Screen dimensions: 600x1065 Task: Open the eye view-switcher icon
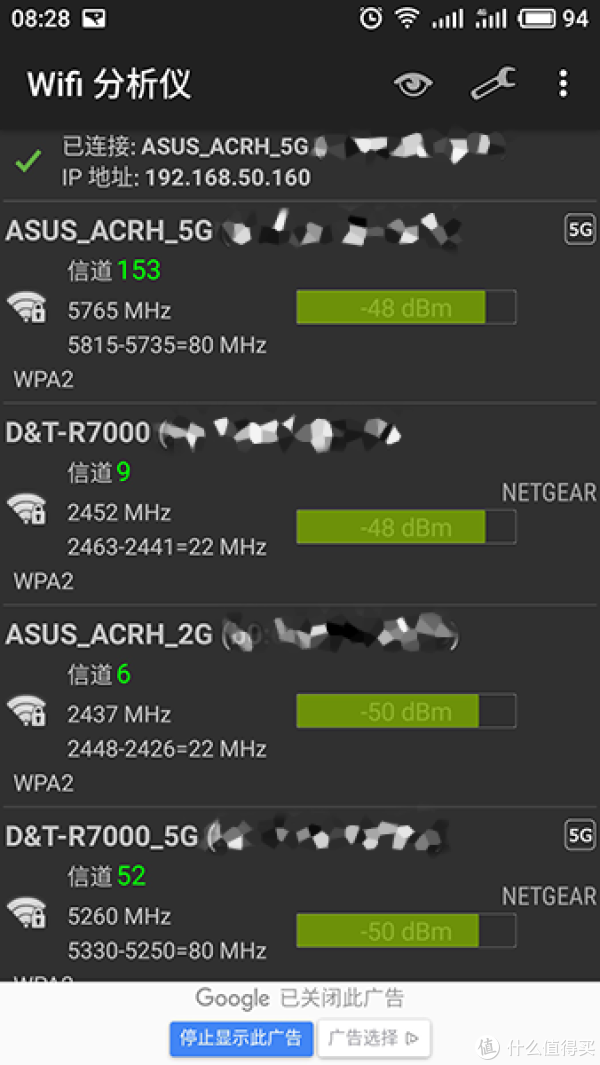[x=413, y=84]
